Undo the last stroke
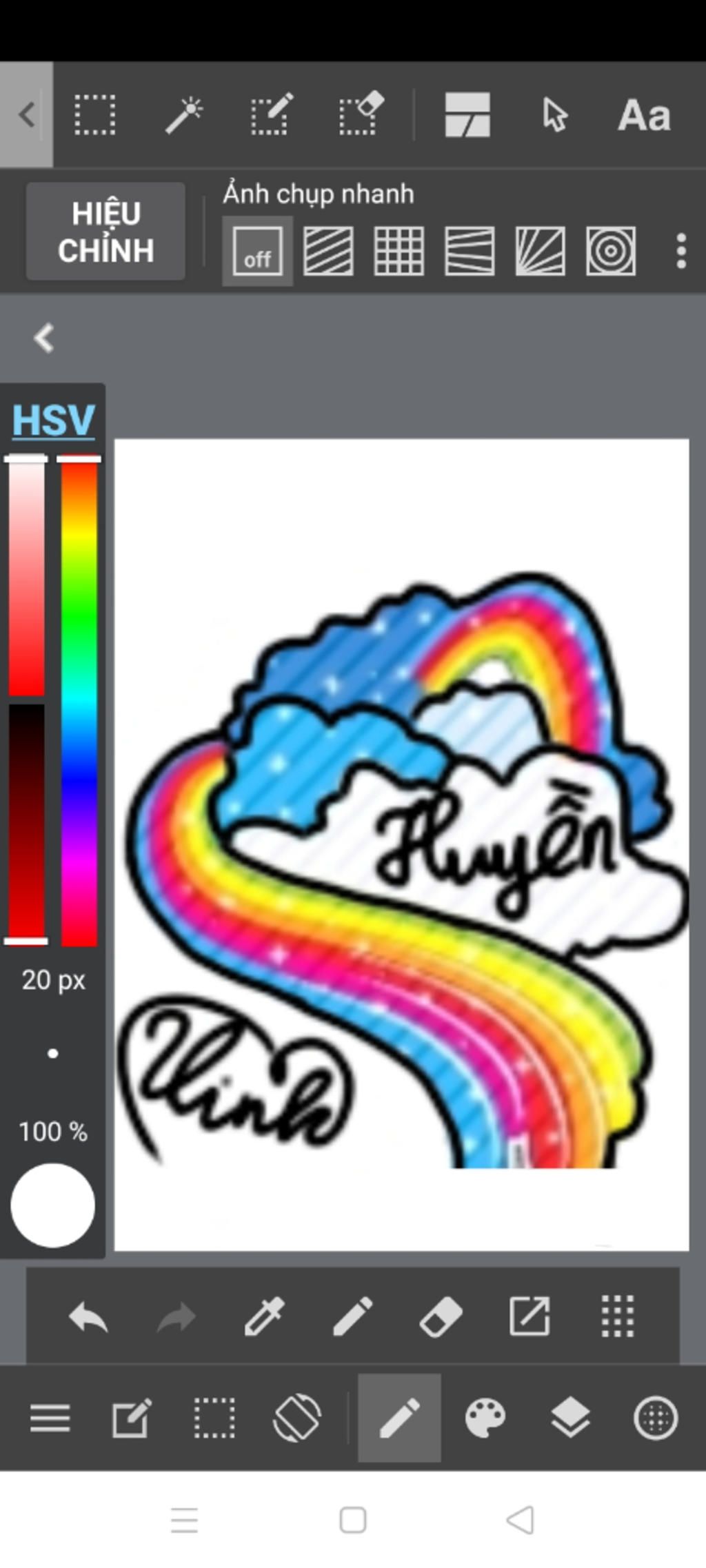 (88, 1317)
